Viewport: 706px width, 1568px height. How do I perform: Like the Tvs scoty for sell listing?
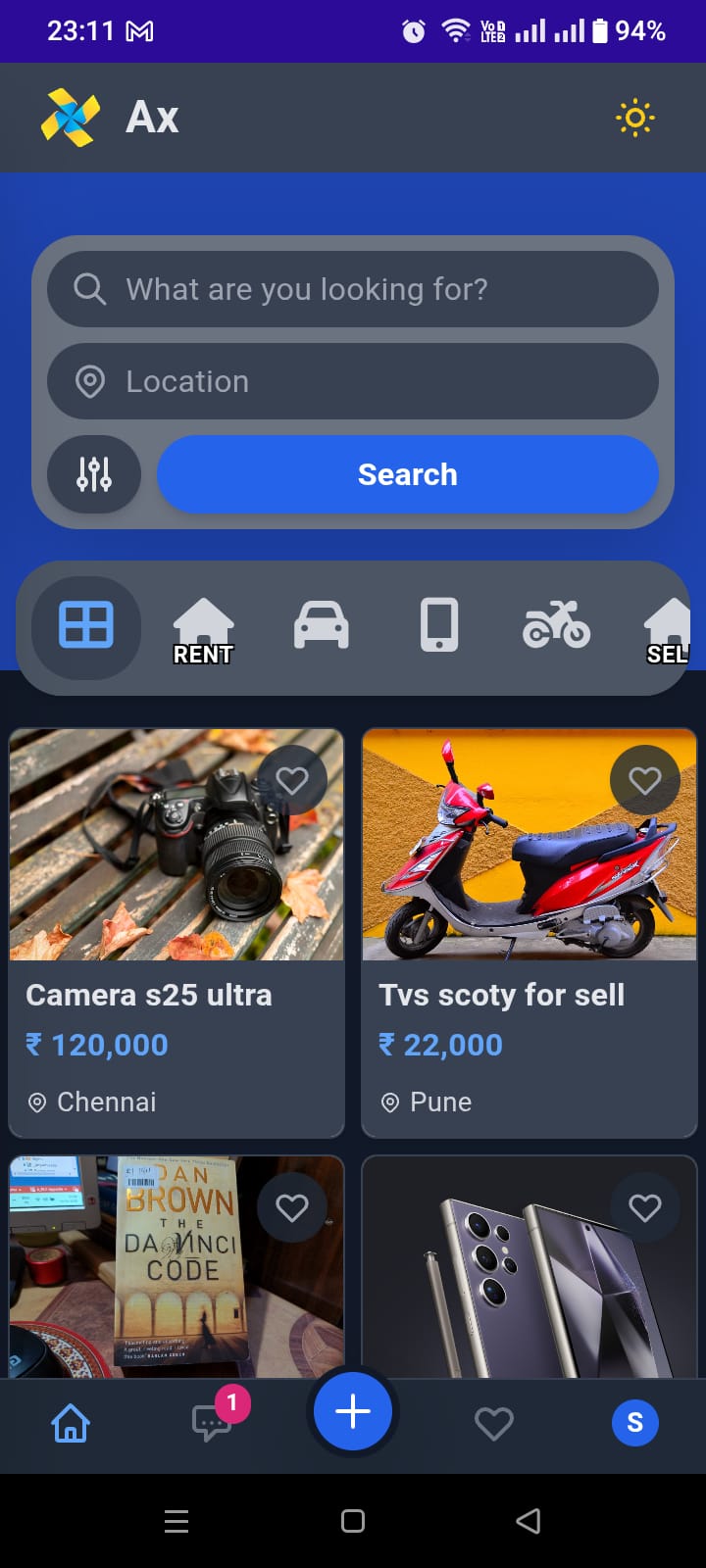(644, 780)
